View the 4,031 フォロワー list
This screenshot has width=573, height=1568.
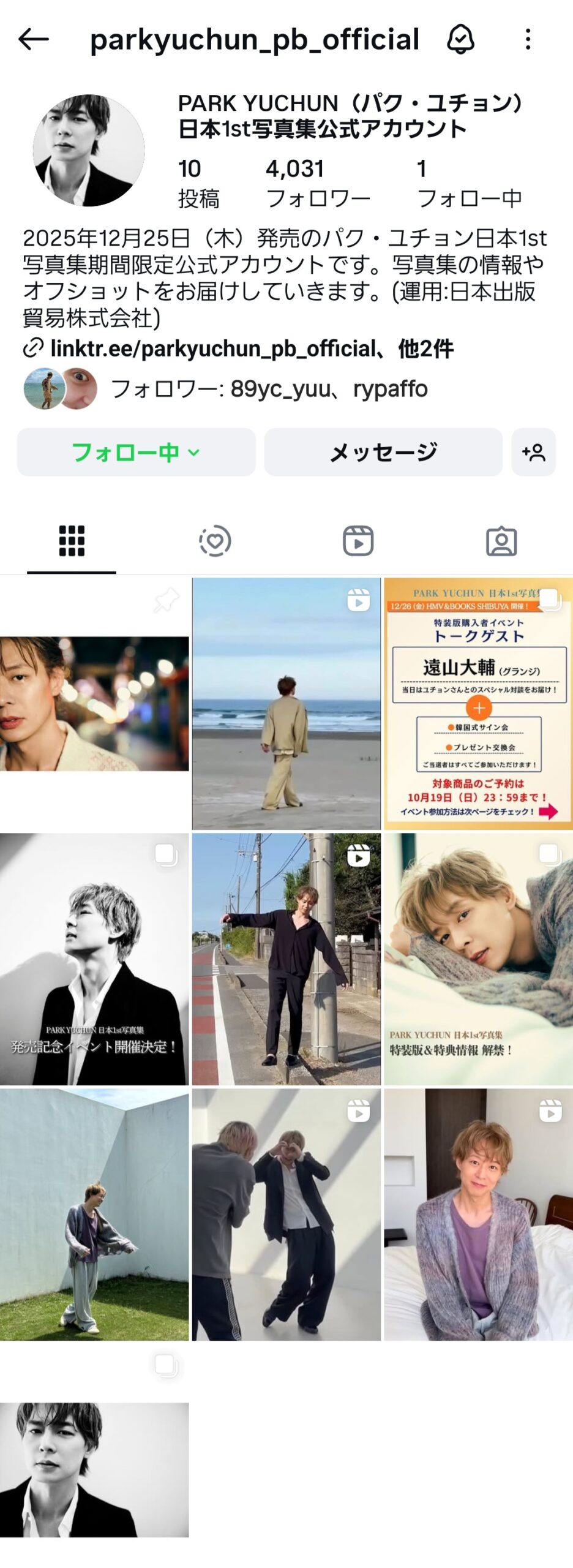(318, 183)
